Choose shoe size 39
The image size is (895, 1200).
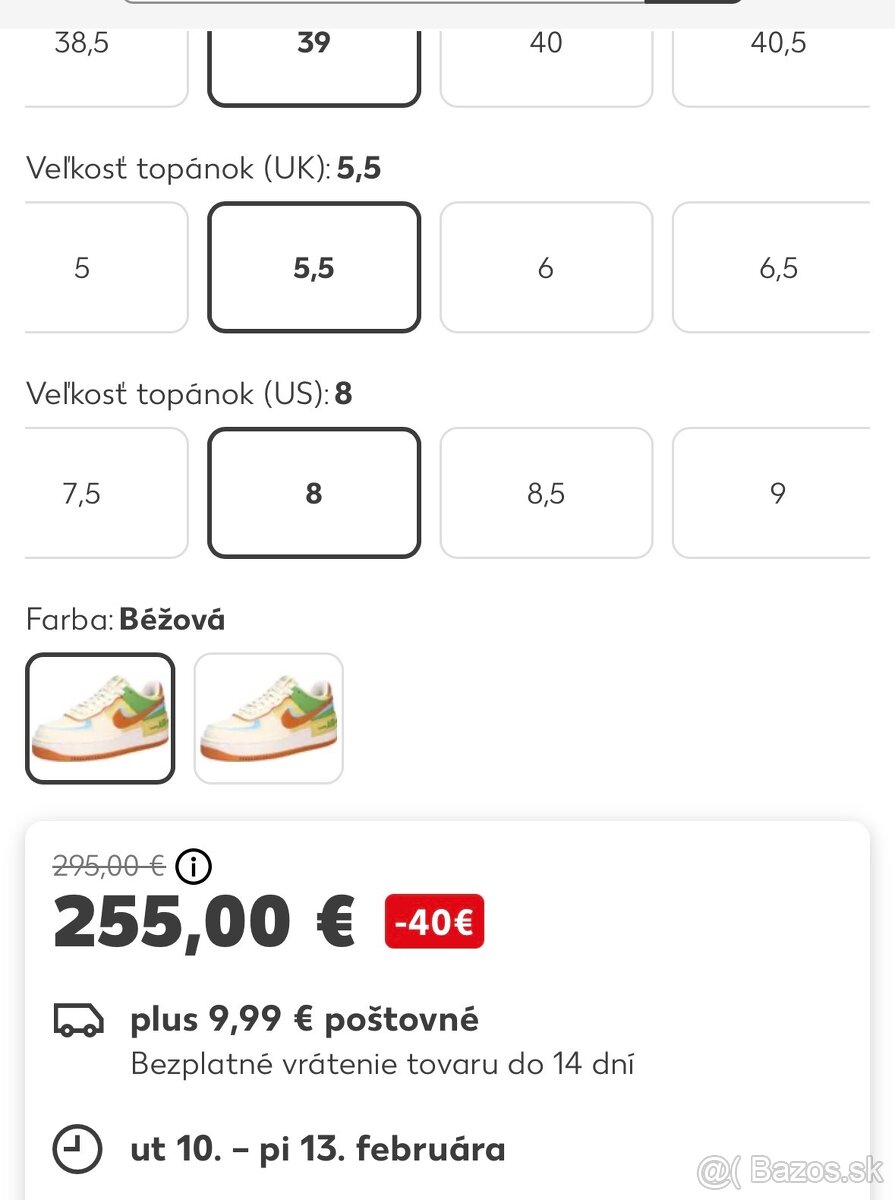(x=314, y=55)
